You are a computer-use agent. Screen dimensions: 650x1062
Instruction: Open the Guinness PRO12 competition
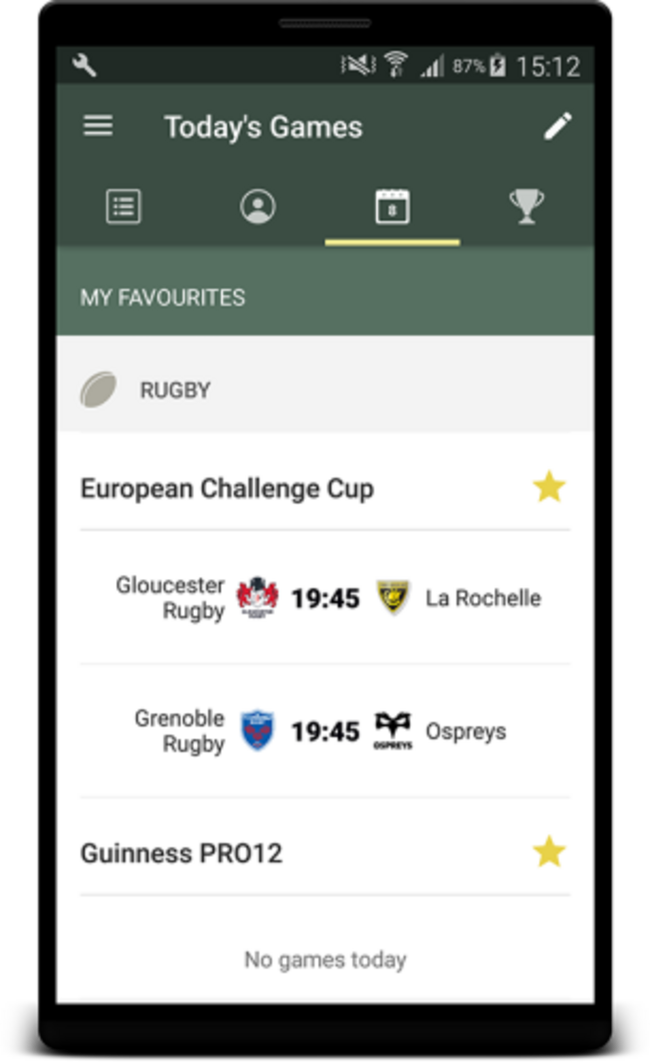click(181, 853)
